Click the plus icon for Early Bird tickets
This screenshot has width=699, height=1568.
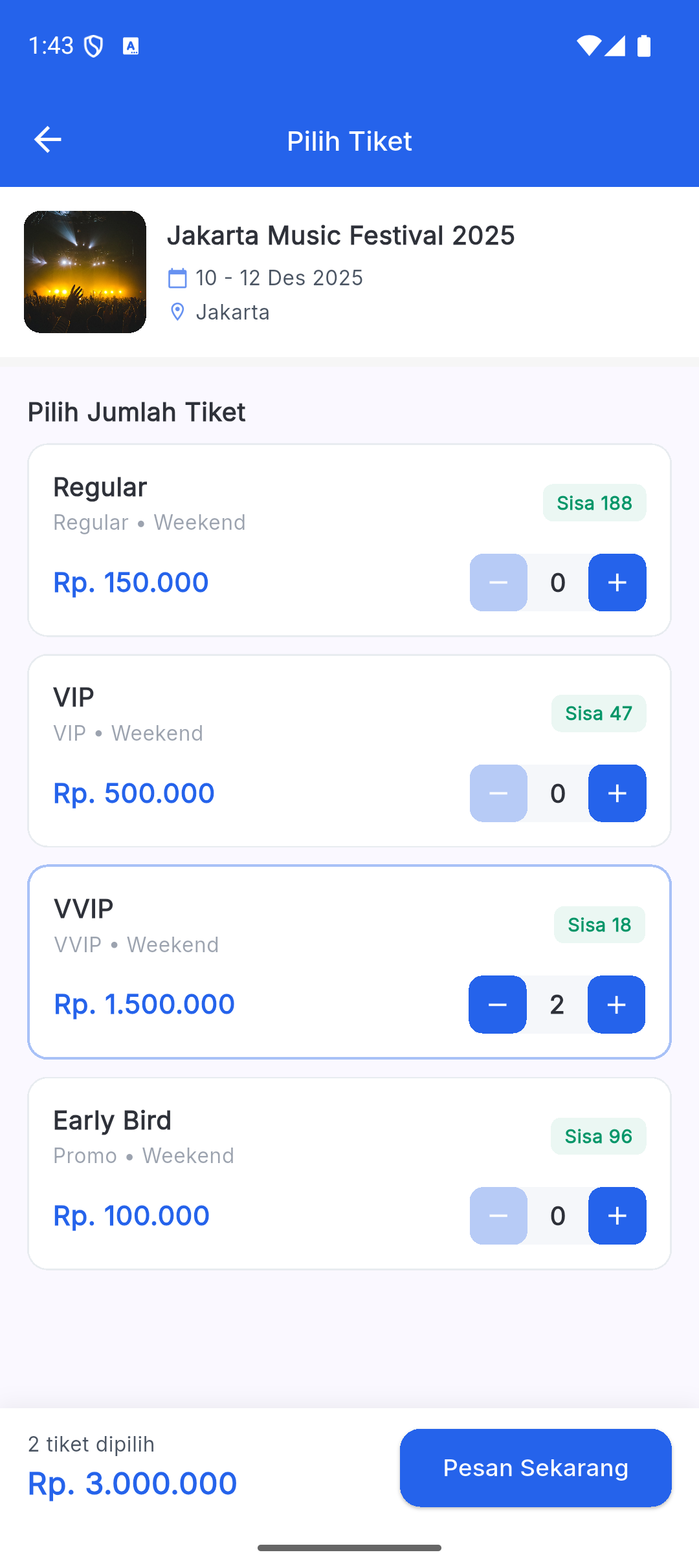point(617,1215)
